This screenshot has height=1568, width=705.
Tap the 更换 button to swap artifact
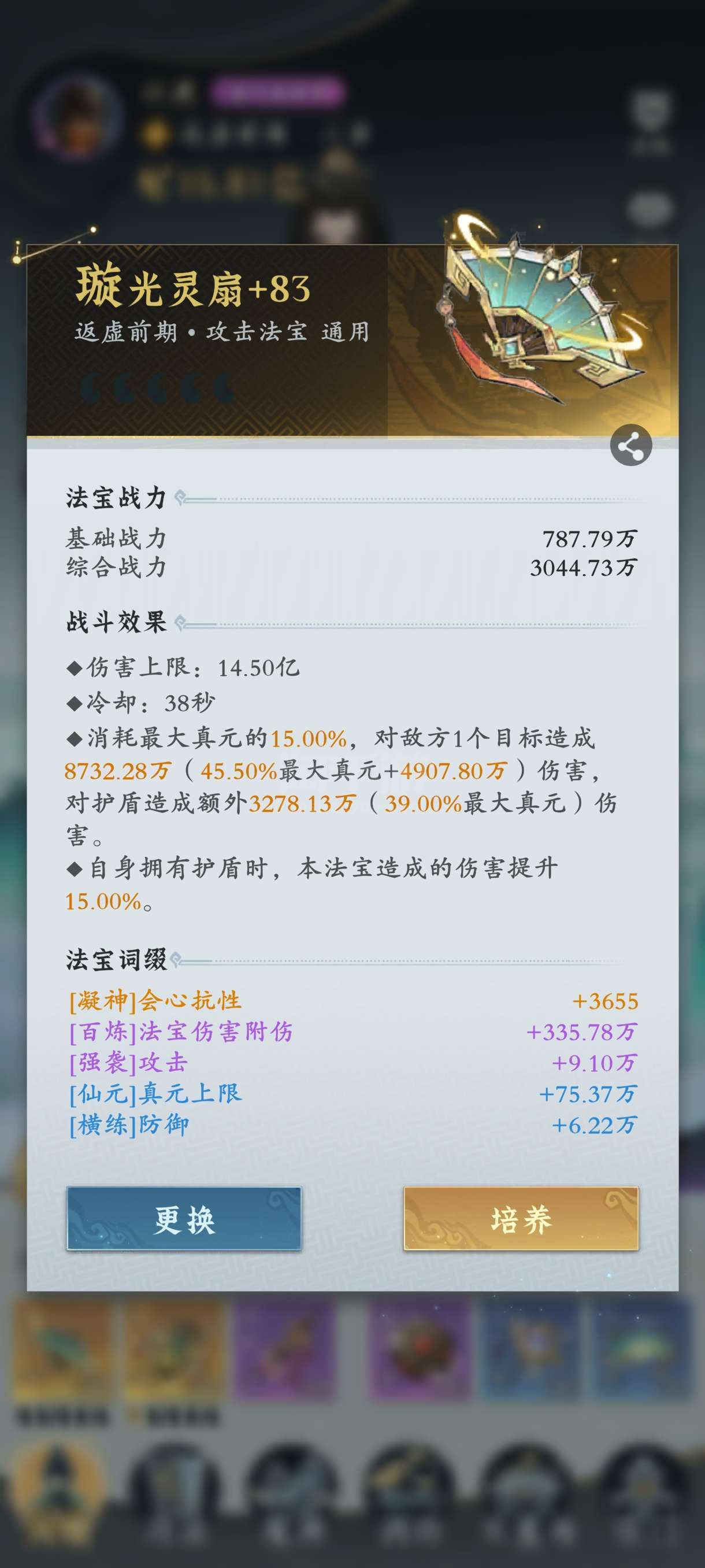(x=184, y=1219)
